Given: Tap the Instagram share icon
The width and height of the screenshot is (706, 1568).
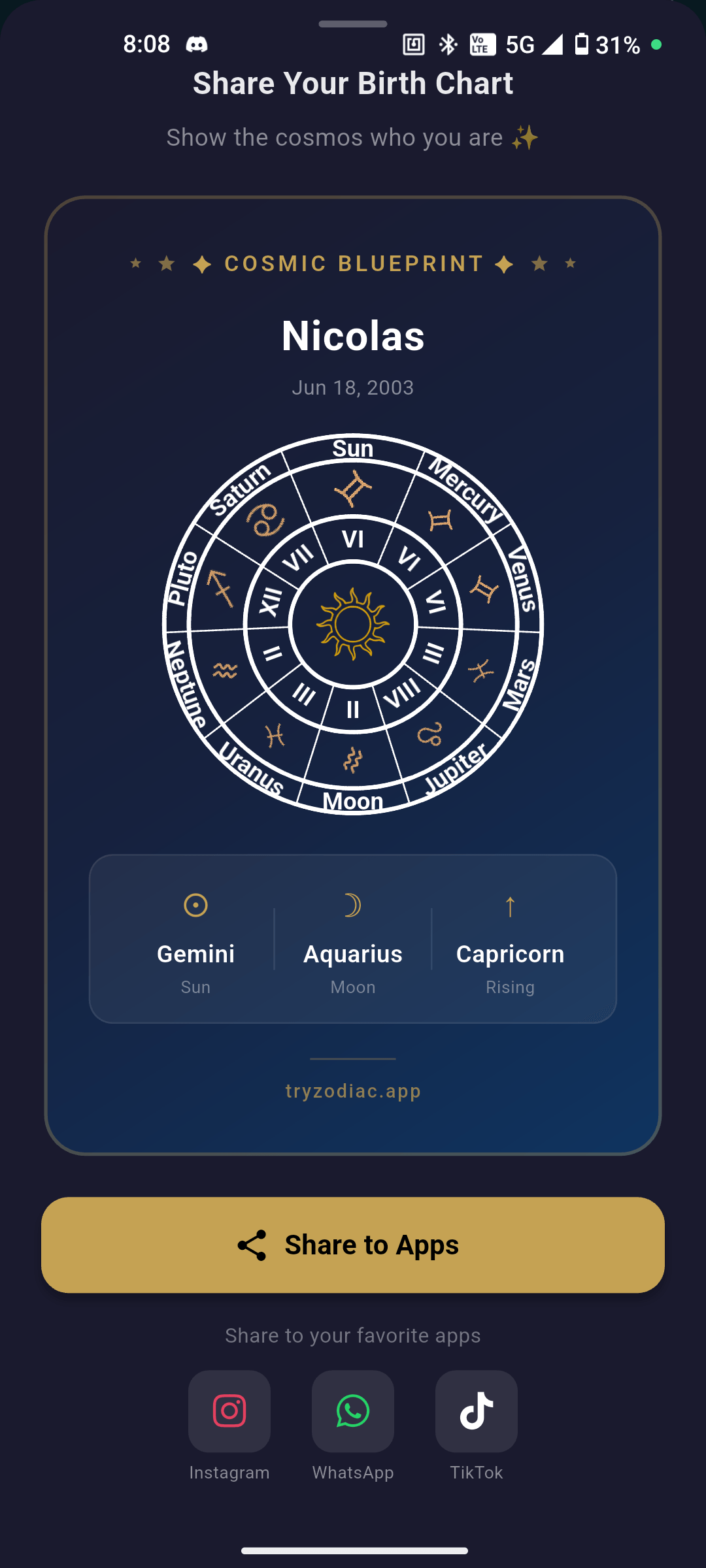Looking at the screenshot, I should click(x=229, y=1411).
